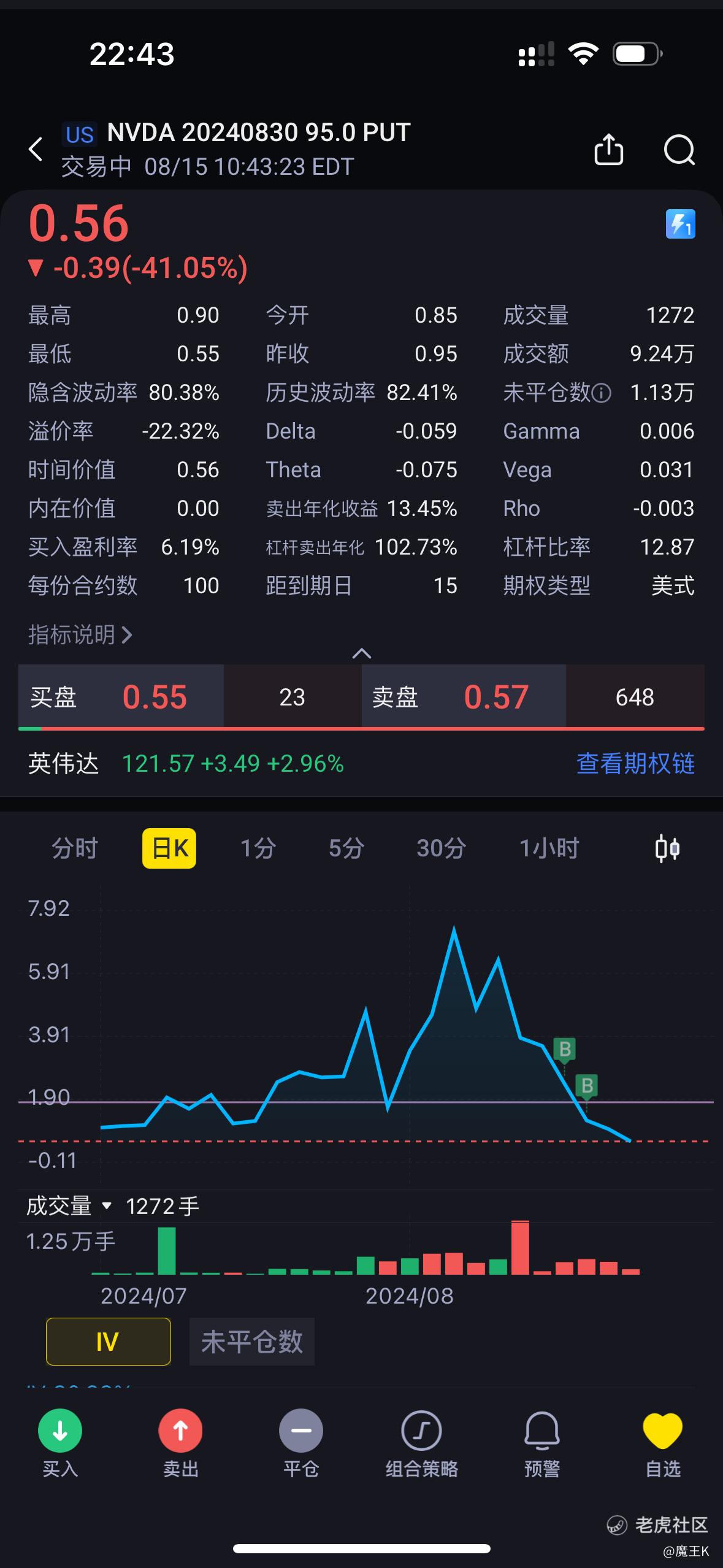
Task: Tap the blue lightning quick-trade icon
Action: click(x=680, y=224)
